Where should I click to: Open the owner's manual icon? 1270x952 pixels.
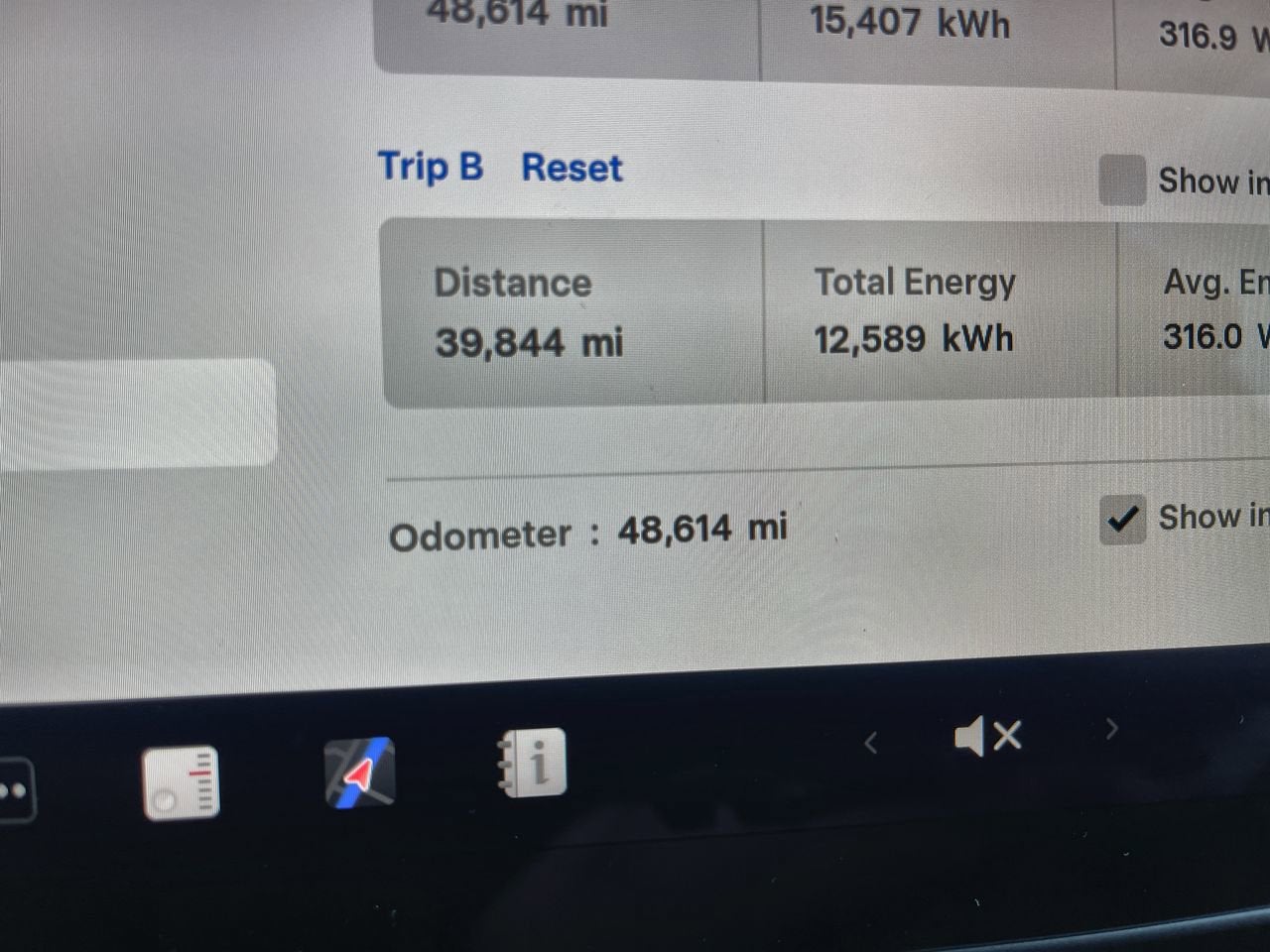coord(533,763)
